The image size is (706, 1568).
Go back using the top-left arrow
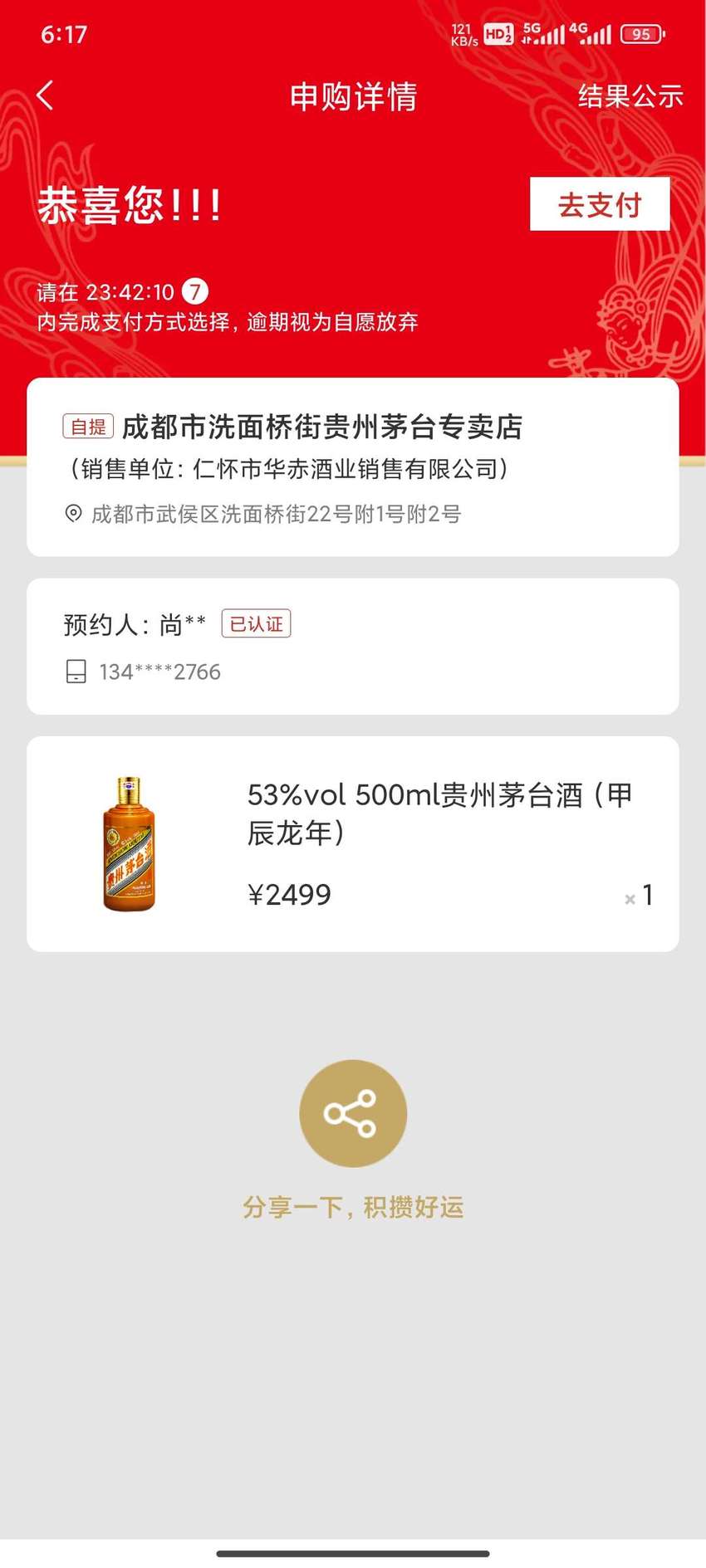pyautogui.click(x=46, y=95)
